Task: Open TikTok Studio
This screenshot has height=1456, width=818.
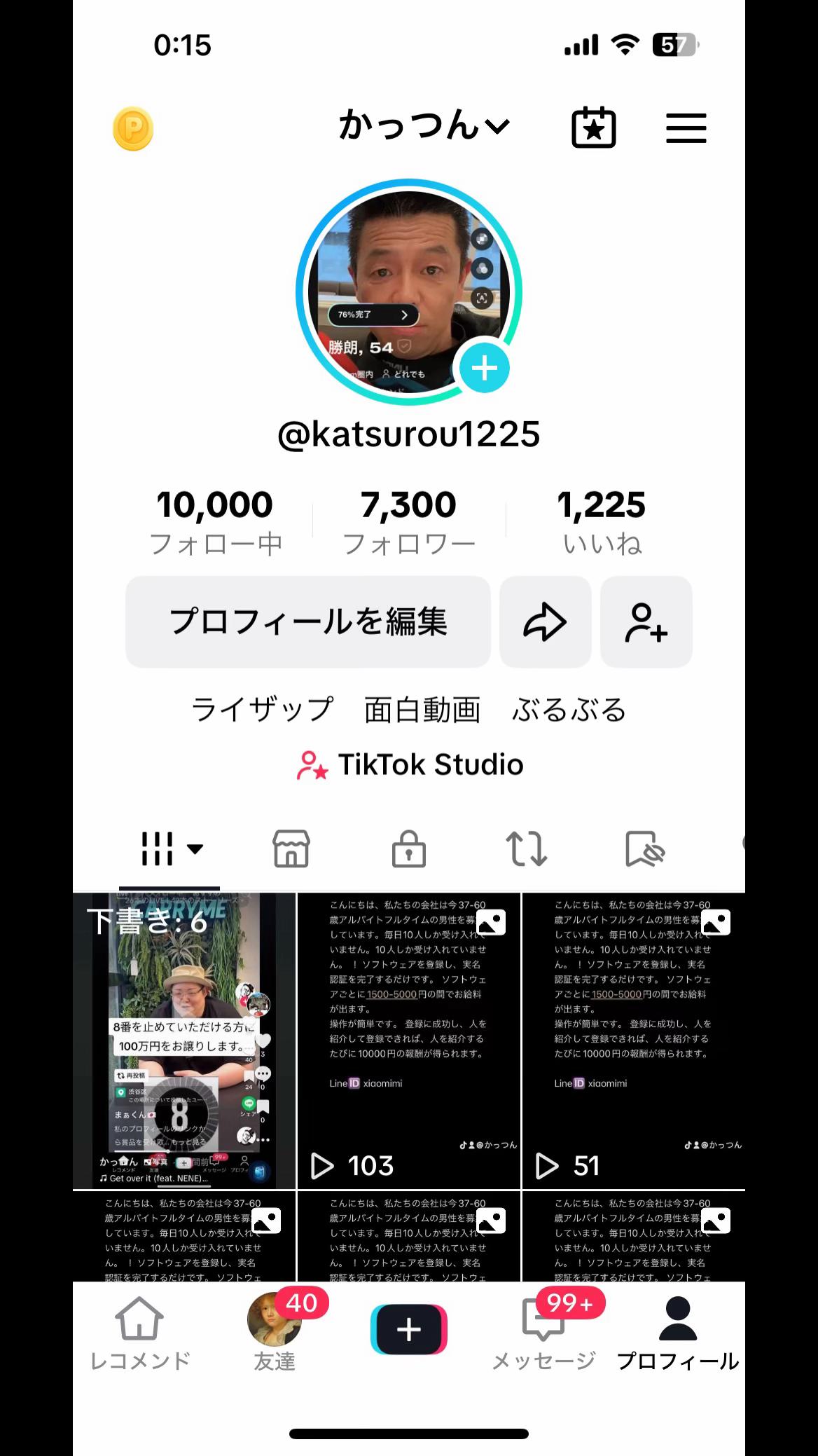Action: click(410, 764)
